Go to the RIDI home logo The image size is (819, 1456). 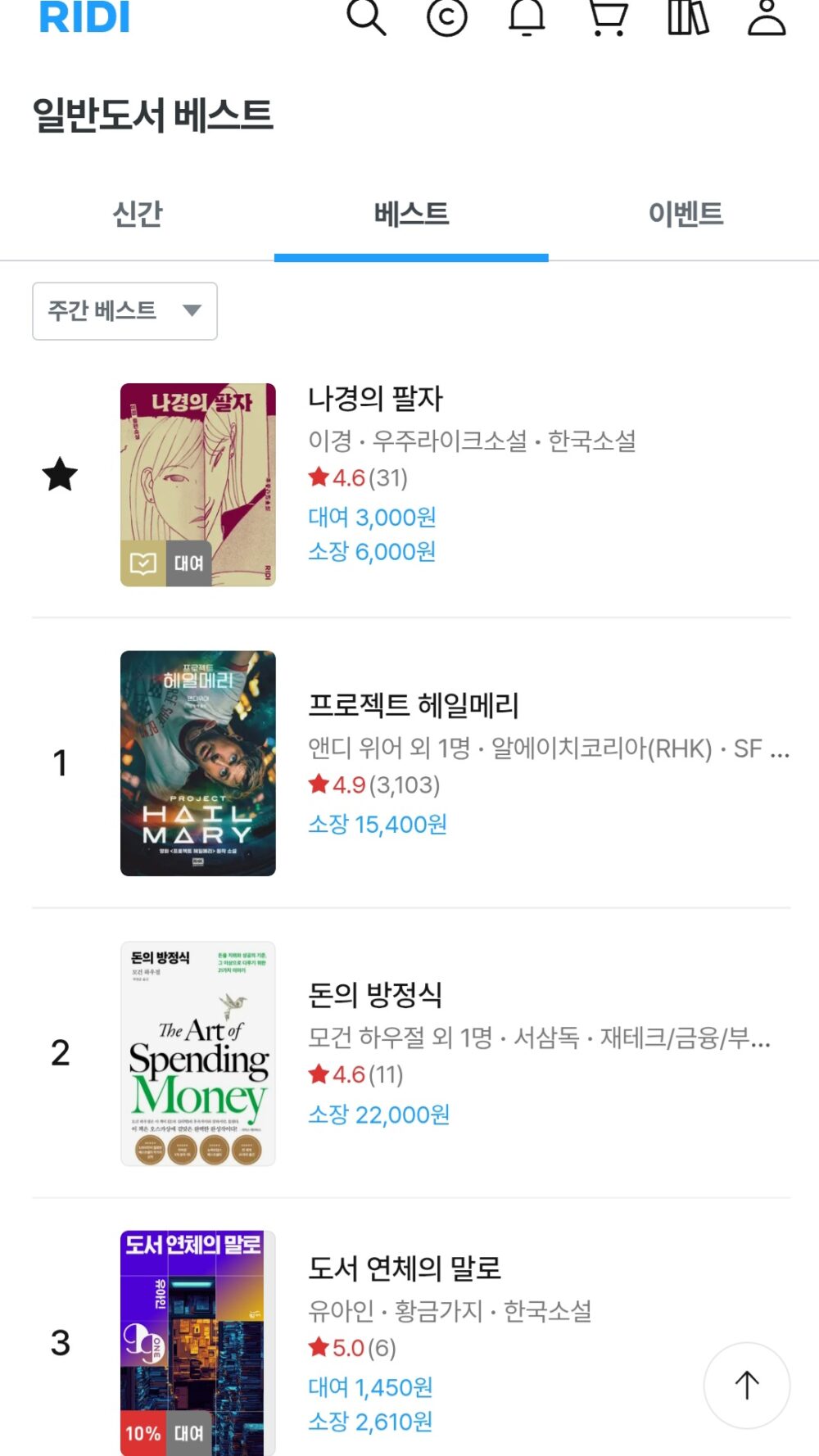[85, 16]
